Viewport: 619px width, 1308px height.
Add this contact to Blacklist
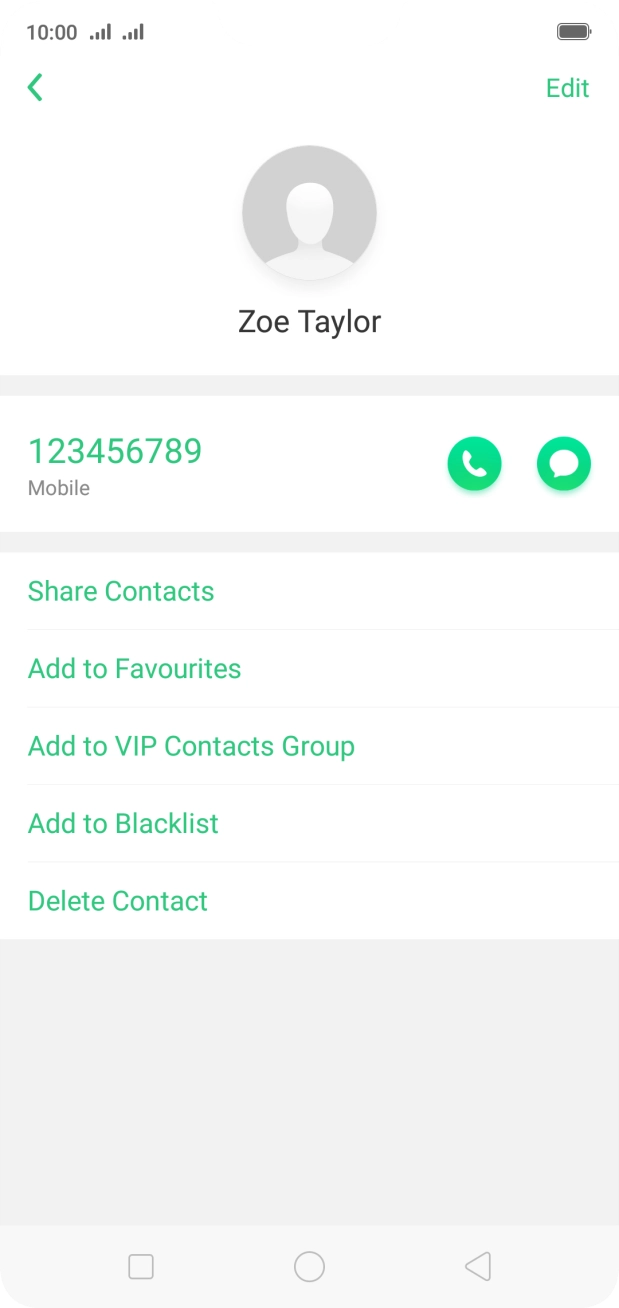(x=123, y=823)
